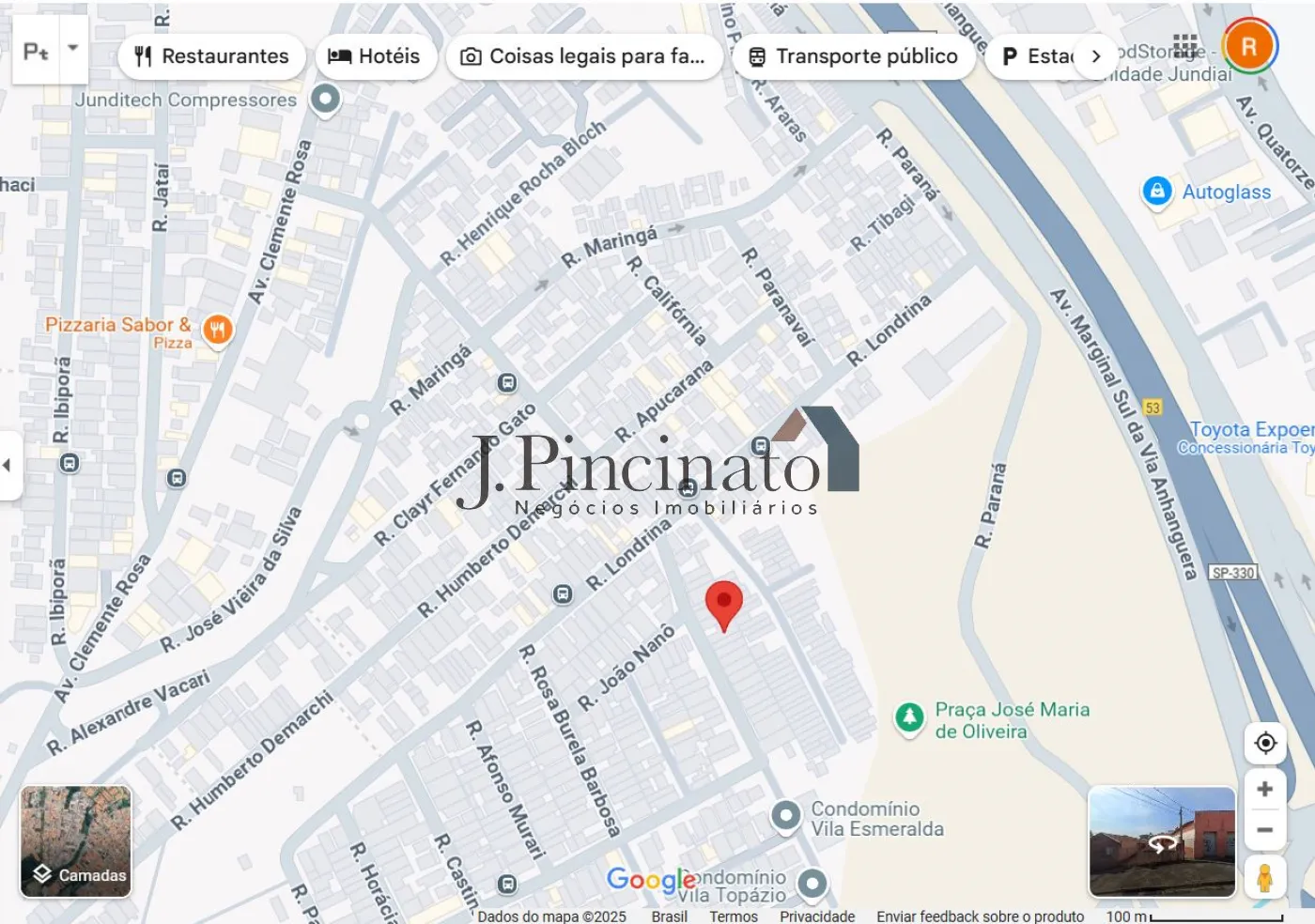Open Coisas legais para fazer chip
This screenshot has height=924, width=1315.
tap(583, 56)
